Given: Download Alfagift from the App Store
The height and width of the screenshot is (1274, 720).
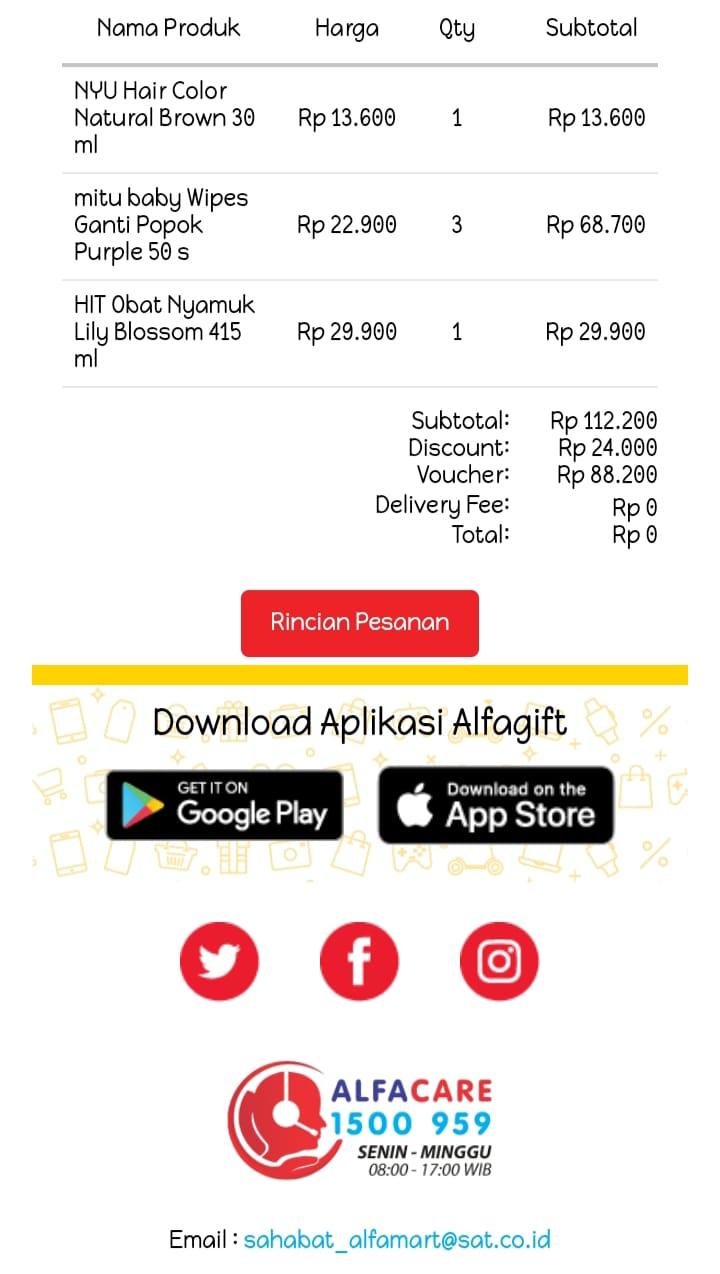Looking at the screenshot, I should point(496,805).
